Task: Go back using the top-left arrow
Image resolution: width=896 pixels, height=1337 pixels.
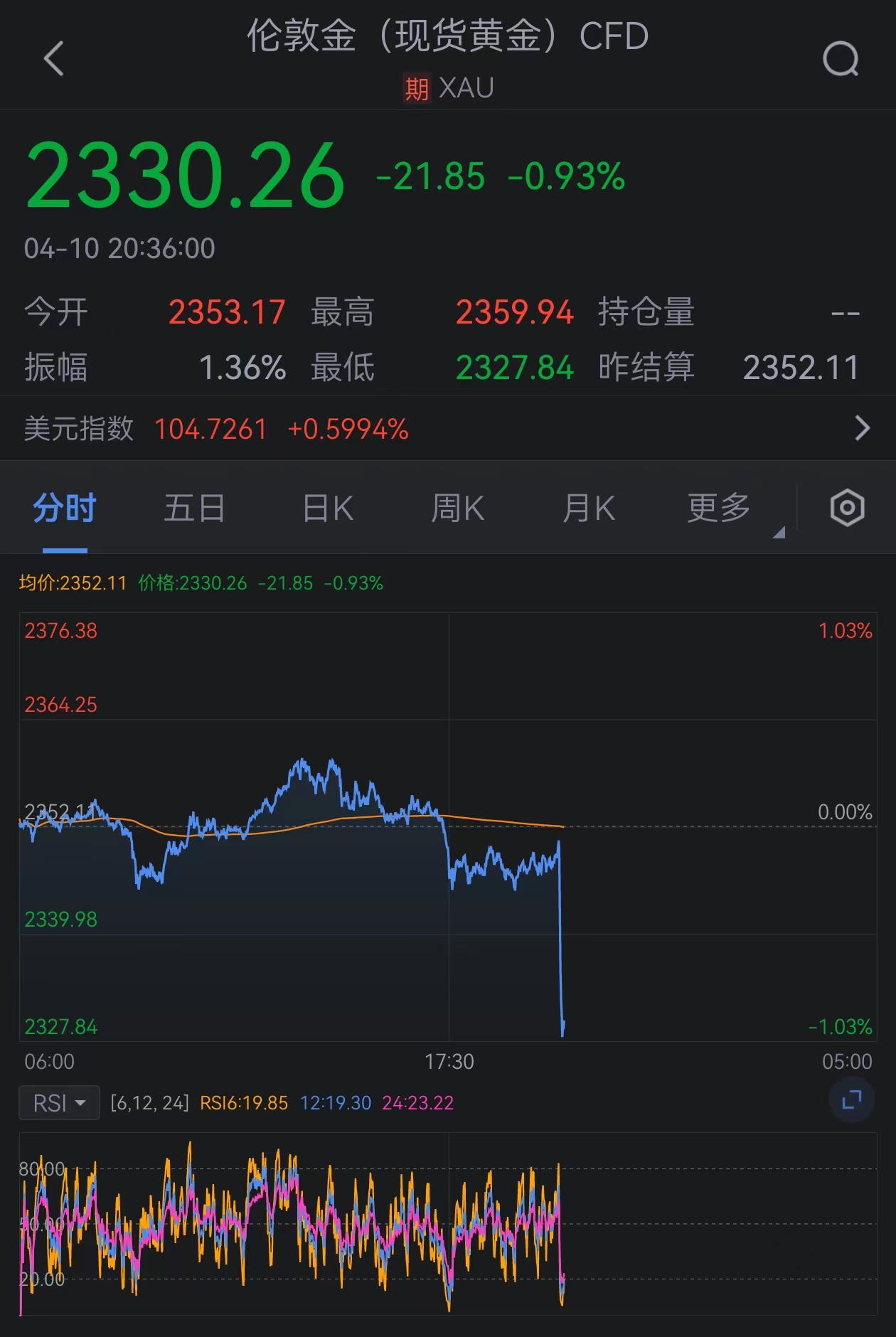Action: [x=54, y=58]
